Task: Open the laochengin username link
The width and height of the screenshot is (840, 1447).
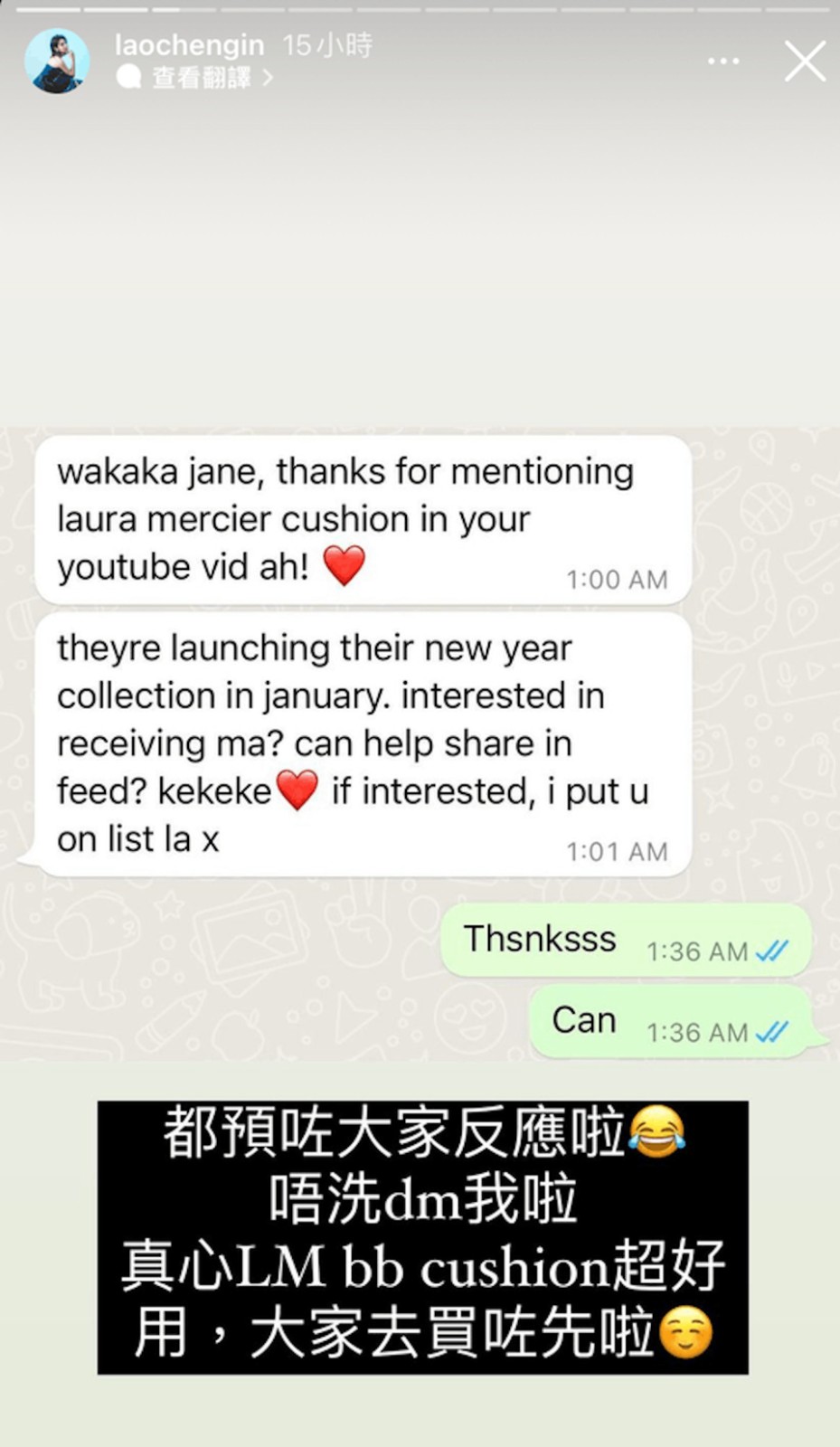Action: point(189,44)
